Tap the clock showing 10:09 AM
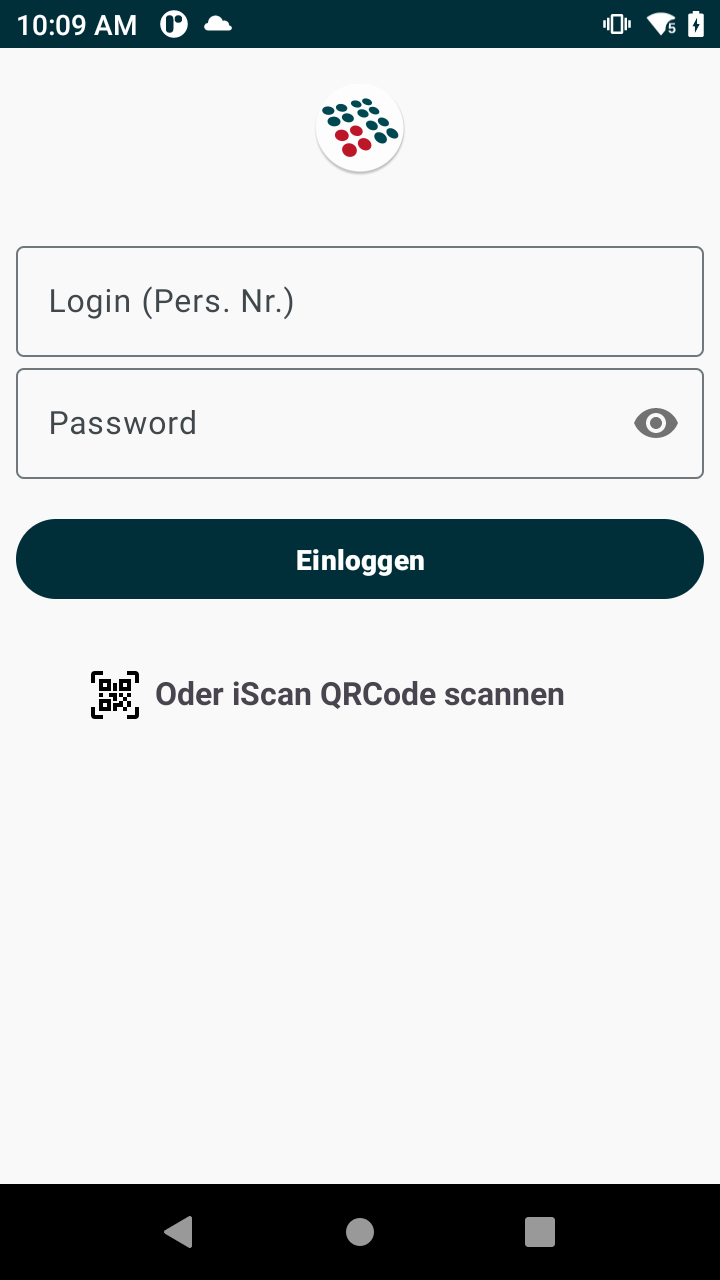 click(x=75, y=24)
